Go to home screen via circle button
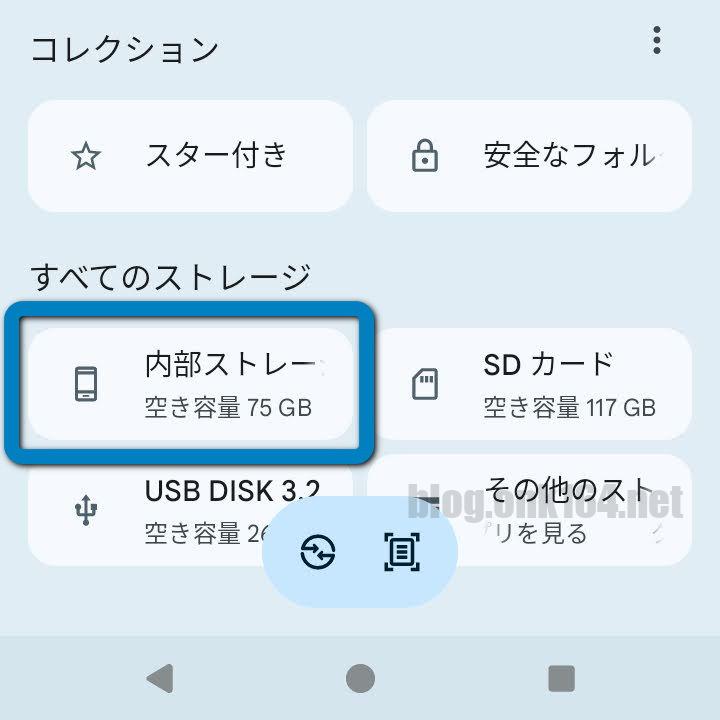The image size is (720, 720). tap(360, 678)
